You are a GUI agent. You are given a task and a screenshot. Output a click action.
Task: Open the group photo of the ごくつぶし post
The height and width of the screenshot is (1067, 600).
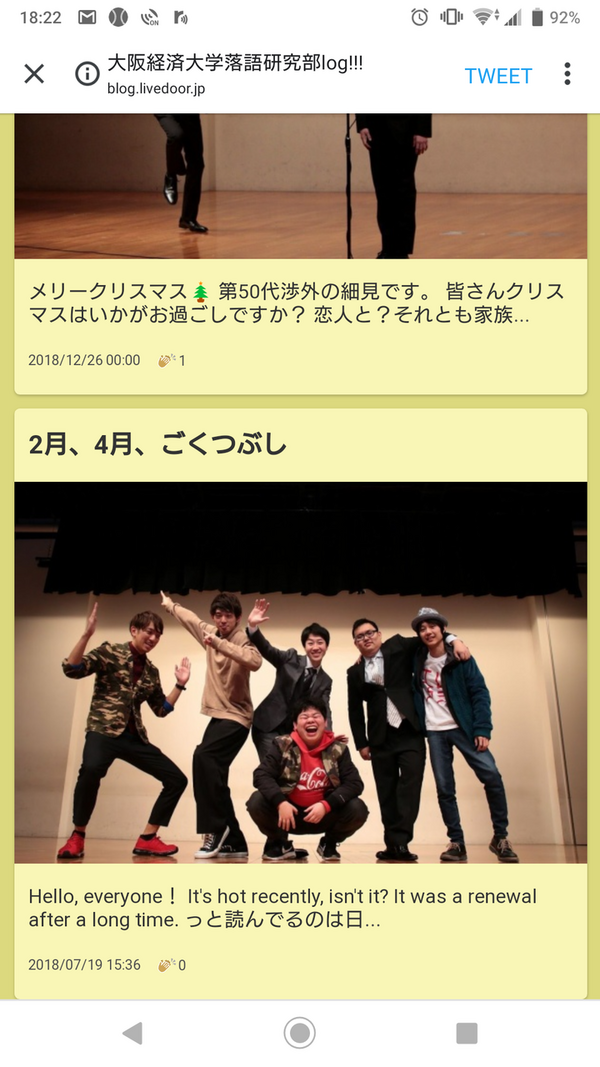[x=300, y=672]
